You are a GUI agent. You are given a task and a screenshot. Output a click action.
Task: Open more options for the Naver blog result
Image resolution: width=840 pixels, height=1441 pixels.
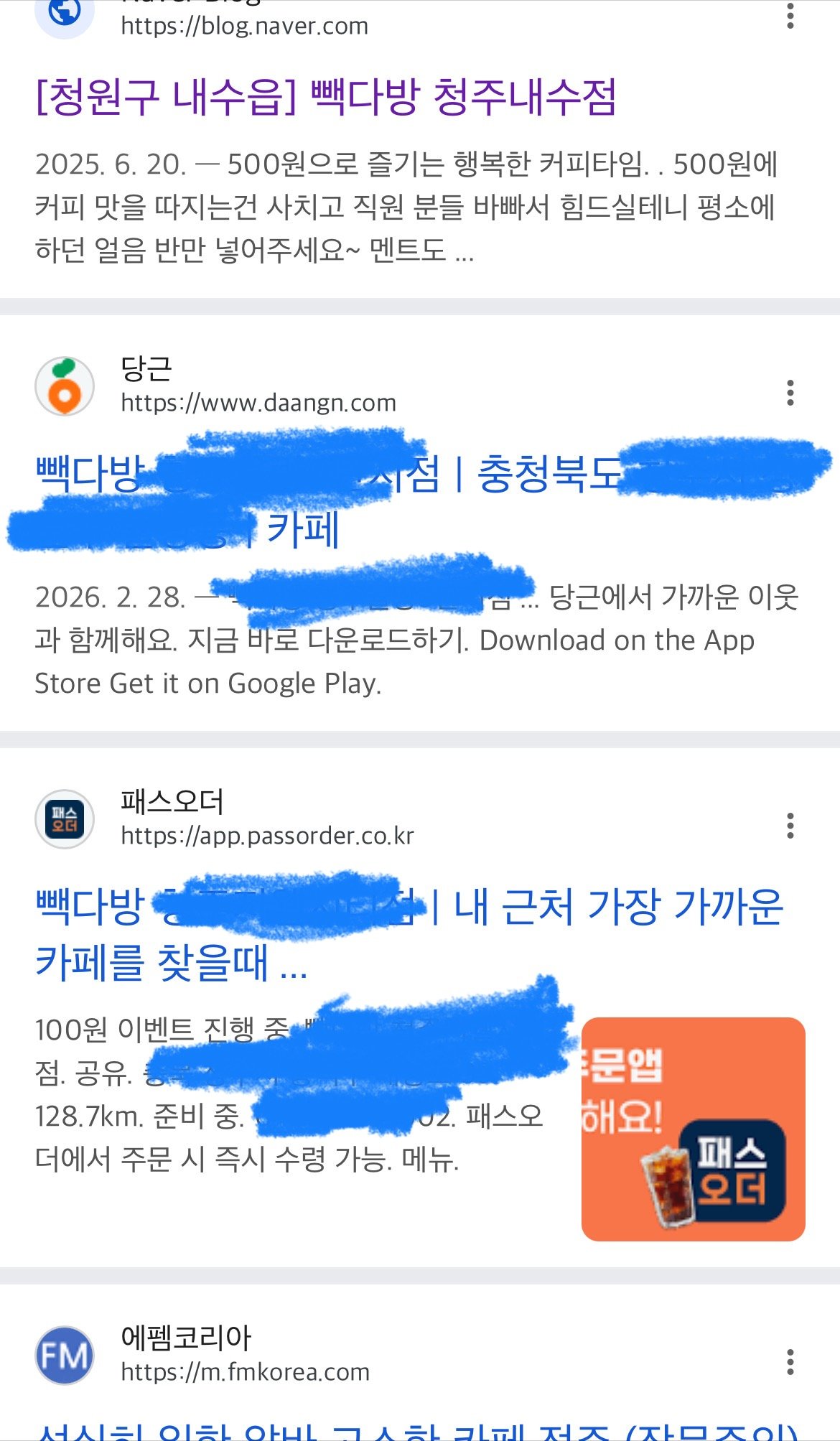790,16
